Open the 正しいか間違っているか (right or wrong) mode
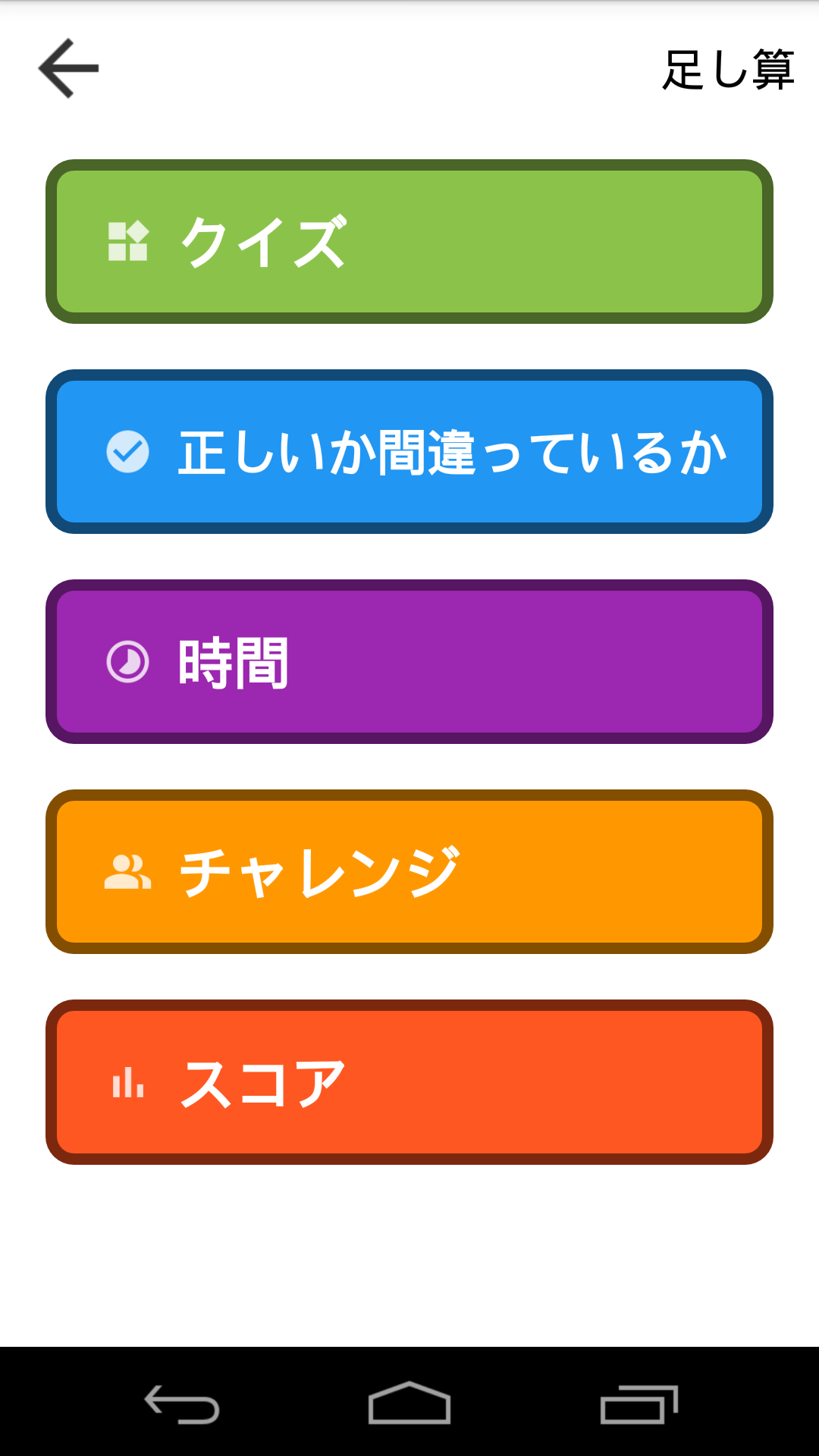Screen dimensions: 819x1456 coord(409,451)
